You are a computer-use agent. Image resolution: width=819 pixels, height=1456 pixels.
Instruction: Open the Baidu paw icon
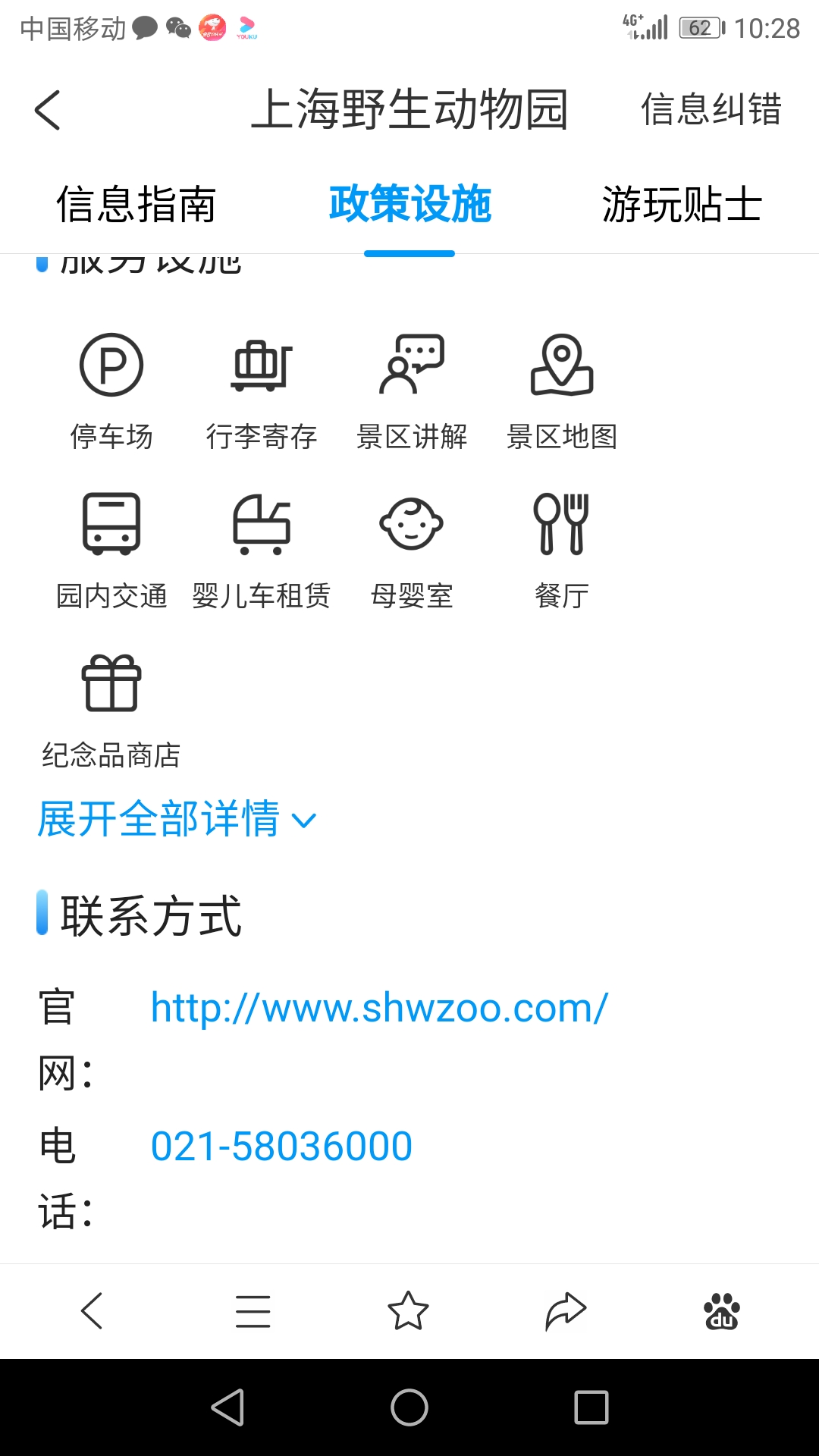(x=722, y=1311)
